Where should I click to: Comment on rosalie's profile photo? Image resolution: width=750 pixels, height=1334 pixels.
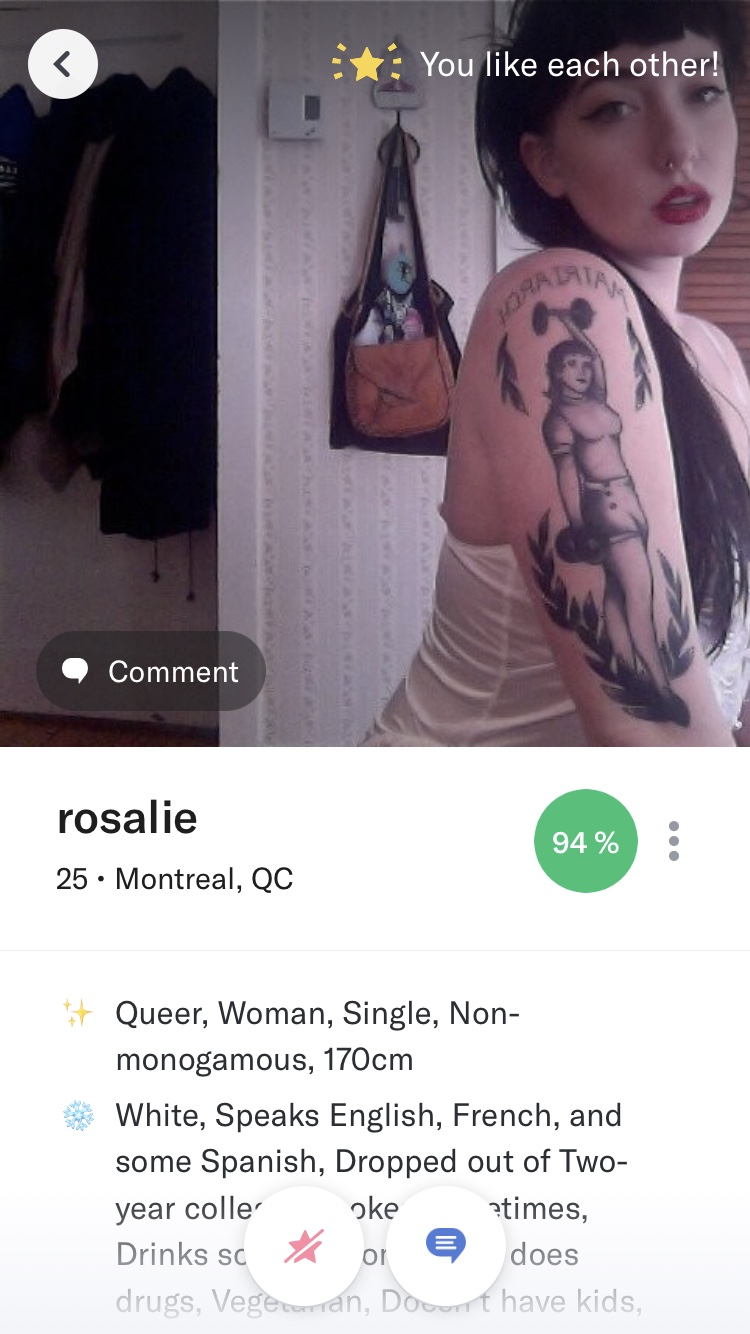pos(151,671)
